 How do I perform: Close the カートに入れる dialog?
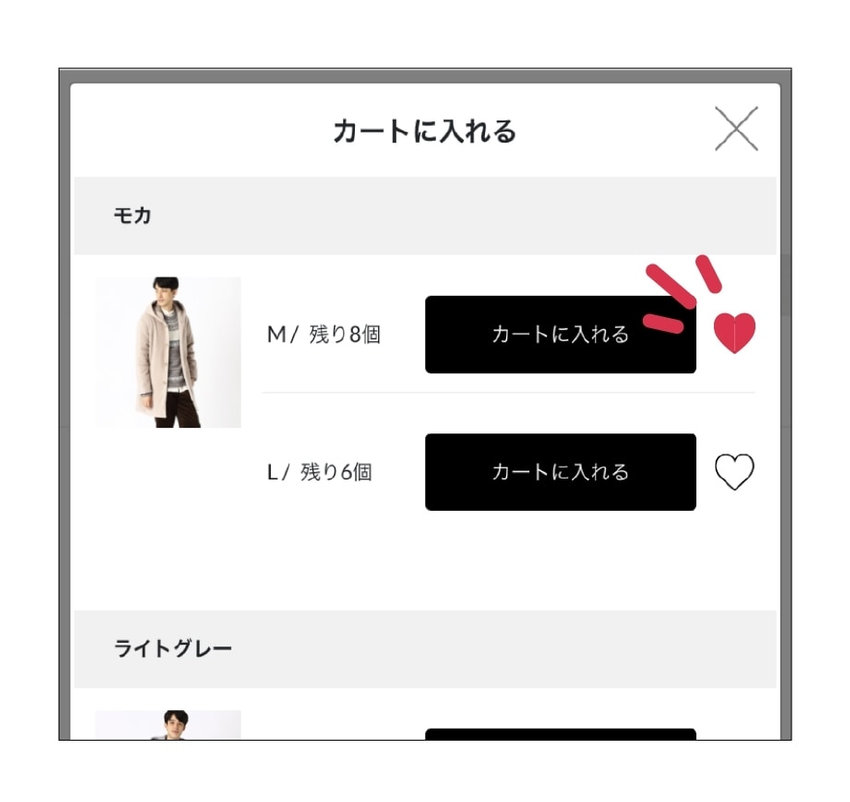pos(736,129)
